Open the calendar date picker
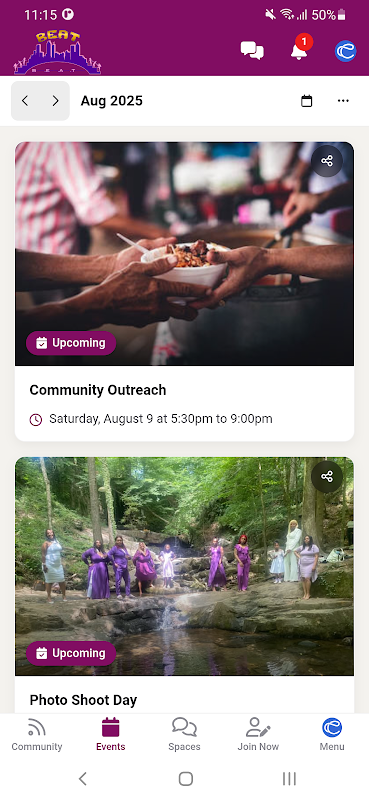 (x=306, y=101)
